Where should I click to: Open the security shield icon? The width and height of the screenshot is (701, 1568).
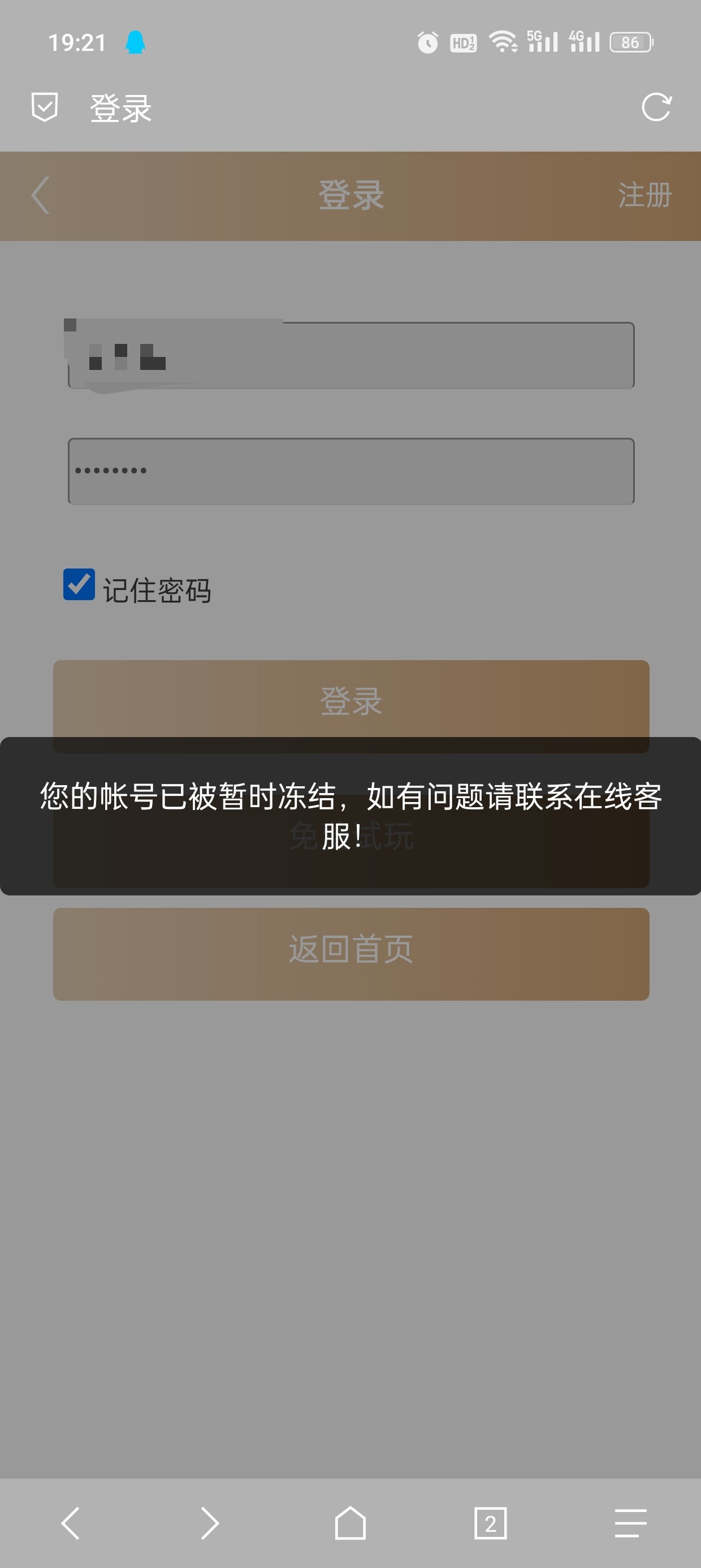[x=45, y=107]
